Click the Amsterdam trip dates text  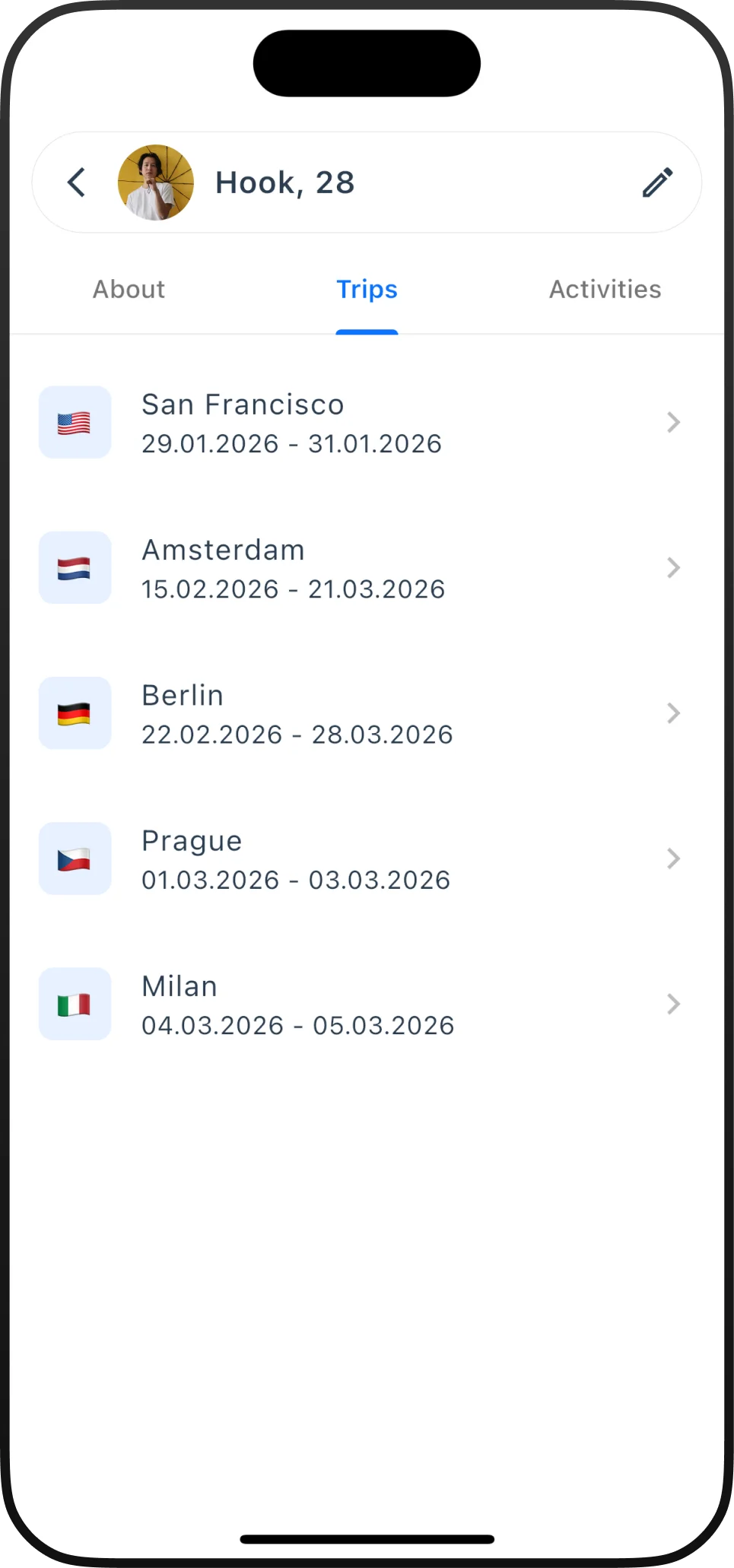coord(292,588)
